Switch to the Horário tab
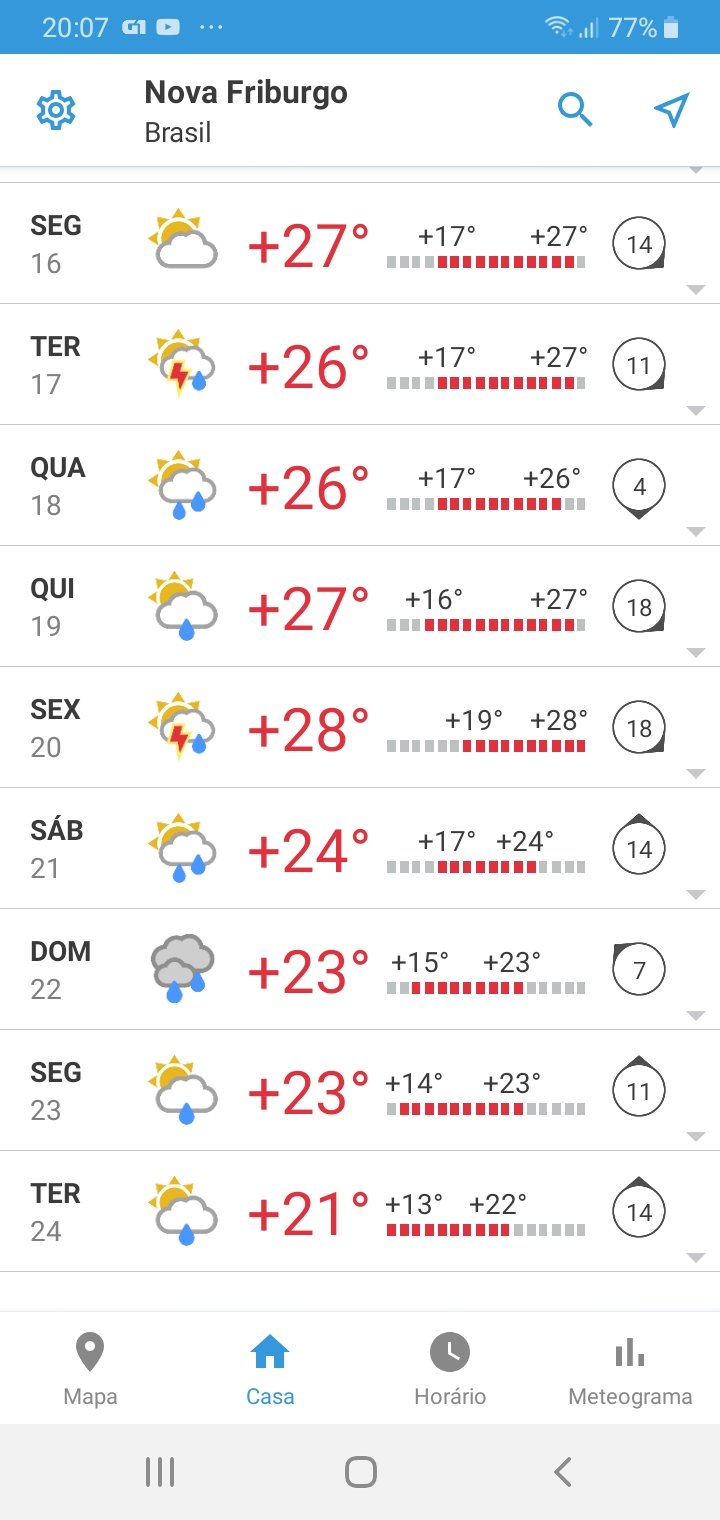Screen dimensions: 720x1520 click(x=450, y=1369)
